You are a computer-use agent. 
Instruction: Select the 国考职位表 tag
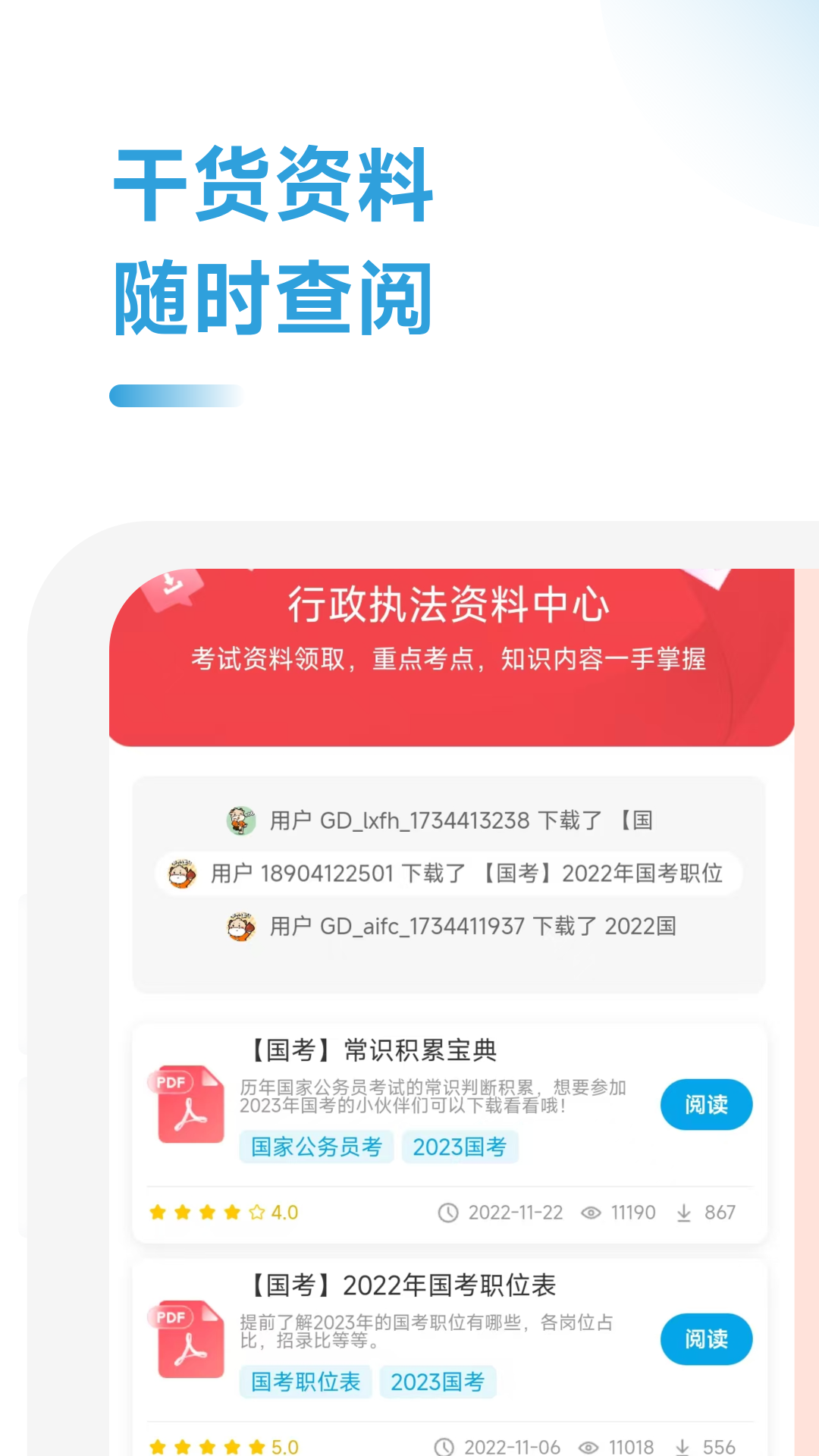pyautogui.click(x=305, y=1382)
